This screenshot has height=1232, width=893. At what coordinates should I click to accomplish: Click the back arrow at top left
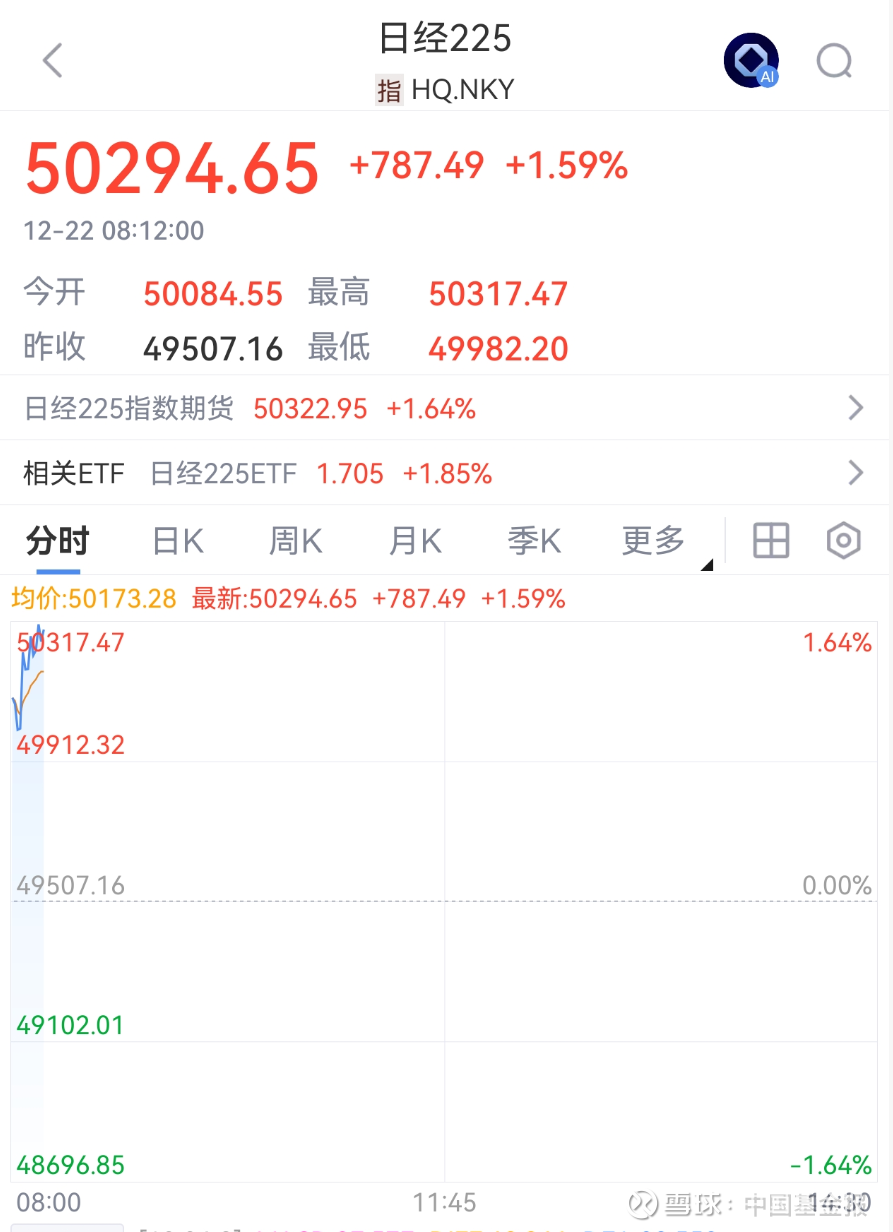point(52,60)
